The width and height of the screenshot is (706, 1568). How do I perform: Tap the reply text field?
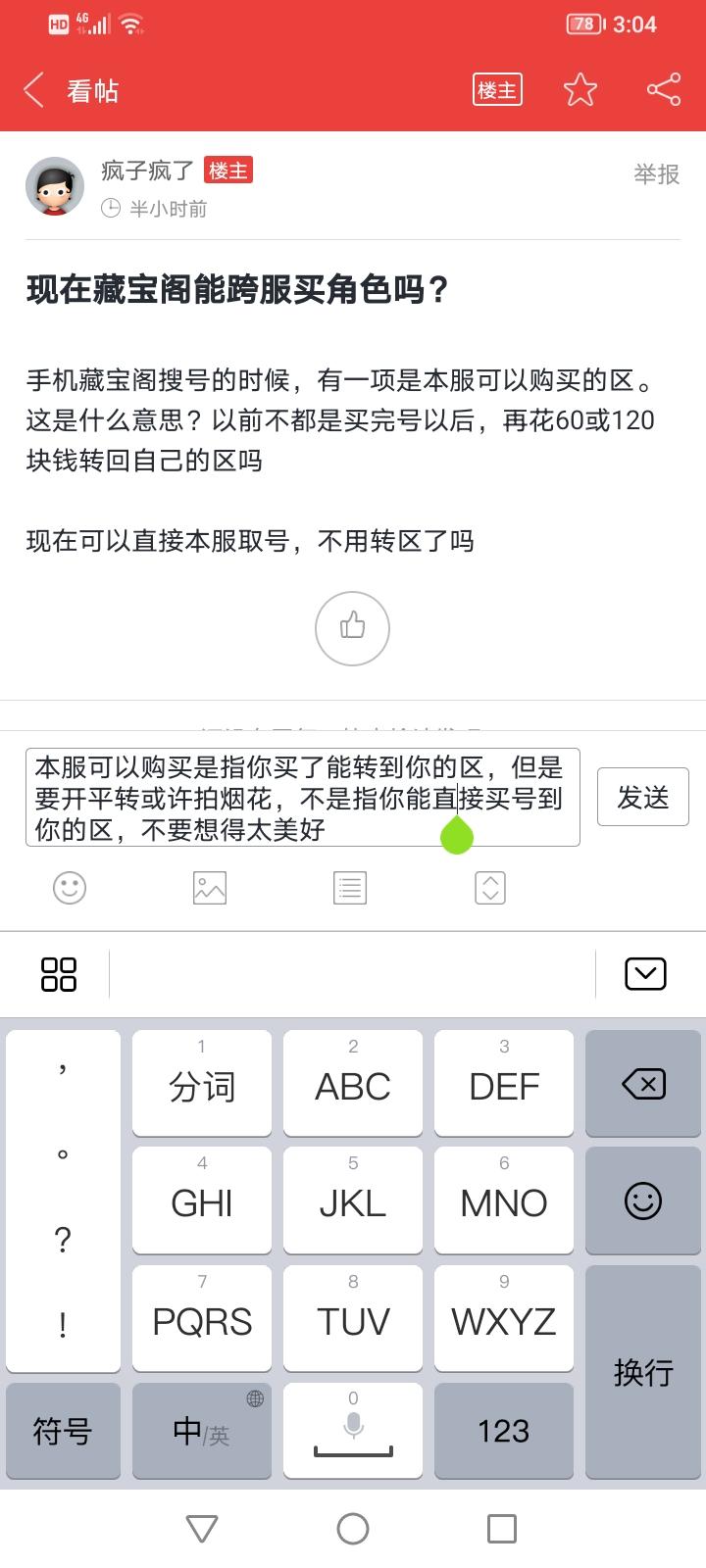302,797
